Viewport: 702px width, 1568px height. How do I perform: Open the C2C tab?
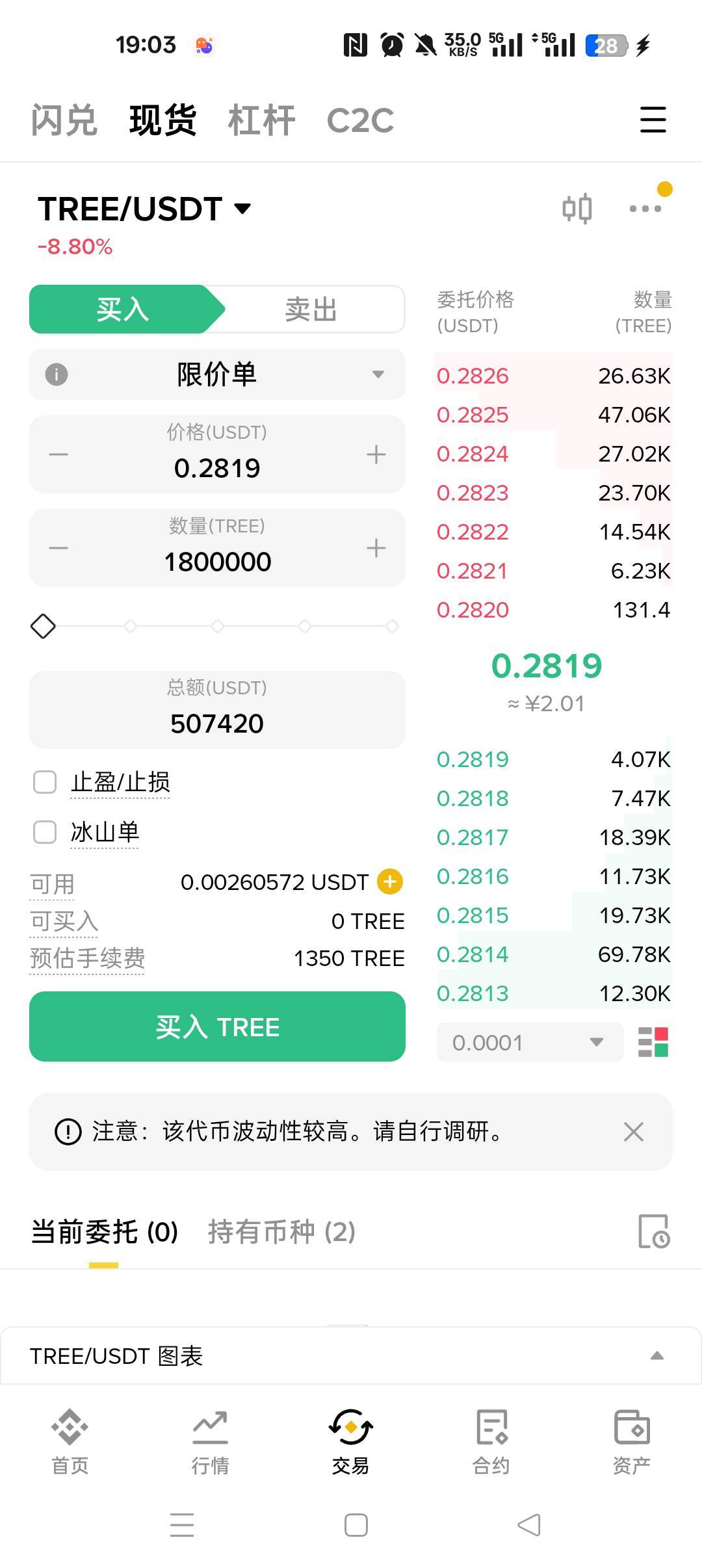point(360,121)
